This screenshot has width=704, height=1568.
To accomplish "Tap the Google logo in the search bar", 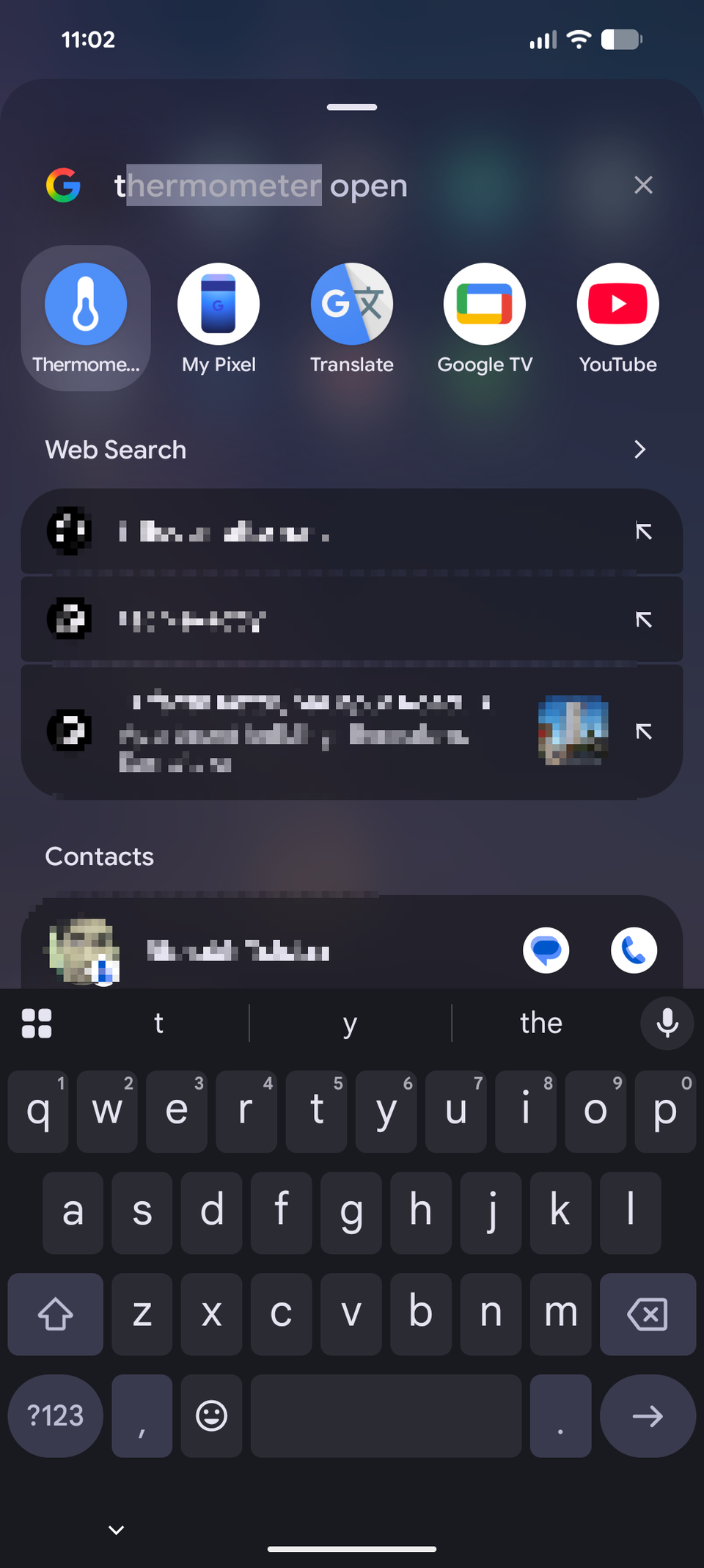I will [x=62, y=185].
